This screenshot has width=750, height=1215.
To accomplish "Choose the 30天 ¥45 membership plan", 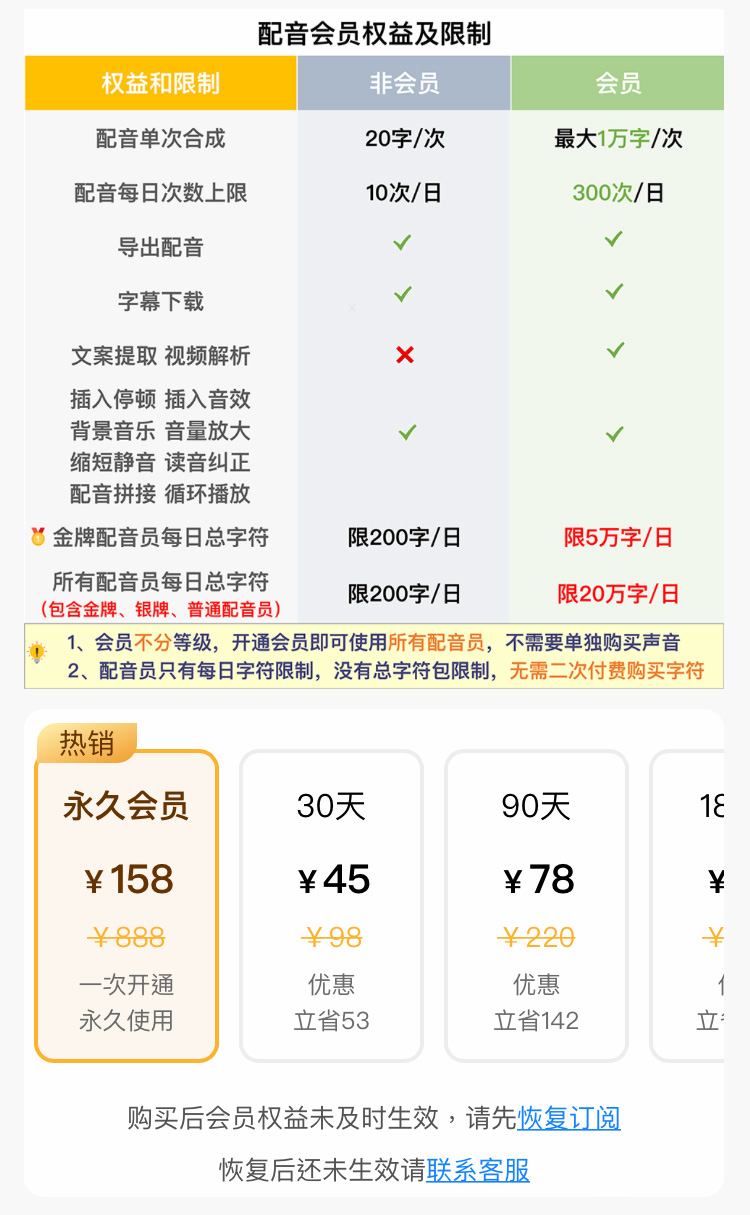I will pos(331,905).
